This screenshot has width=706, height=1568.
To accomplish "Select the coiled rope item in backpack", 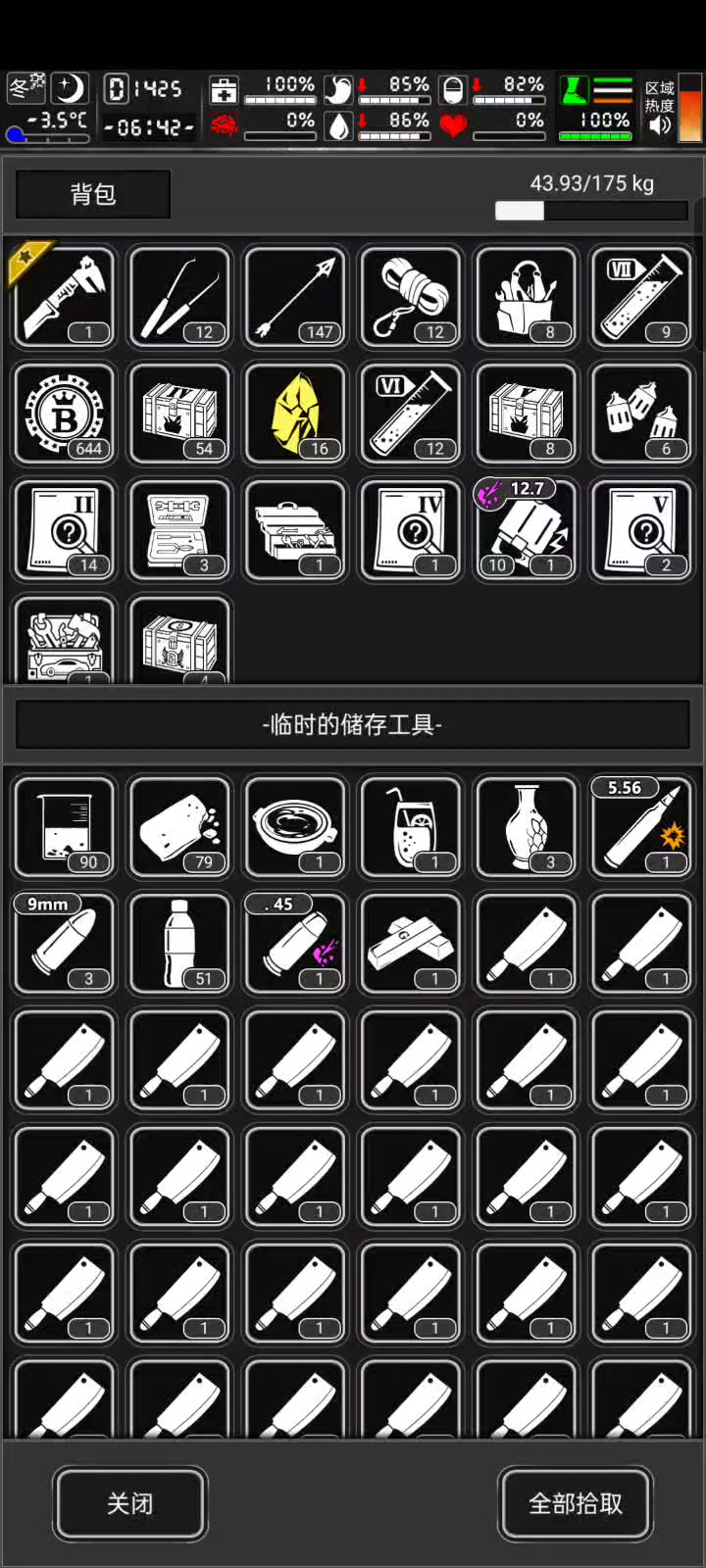I will (x=411, y=297).
